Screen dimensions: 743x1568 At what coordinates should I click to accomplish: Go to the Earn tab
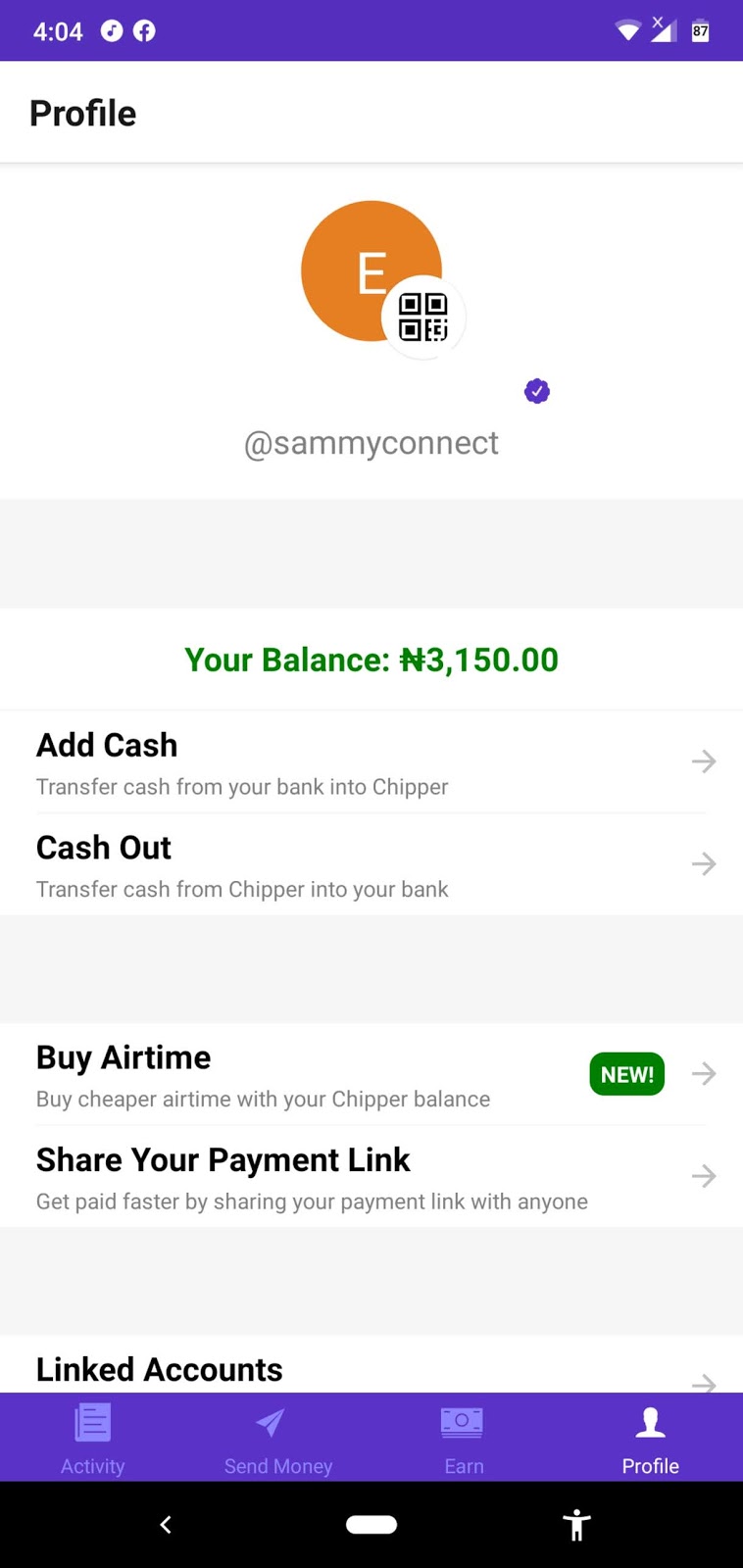tap(464, 1438)
